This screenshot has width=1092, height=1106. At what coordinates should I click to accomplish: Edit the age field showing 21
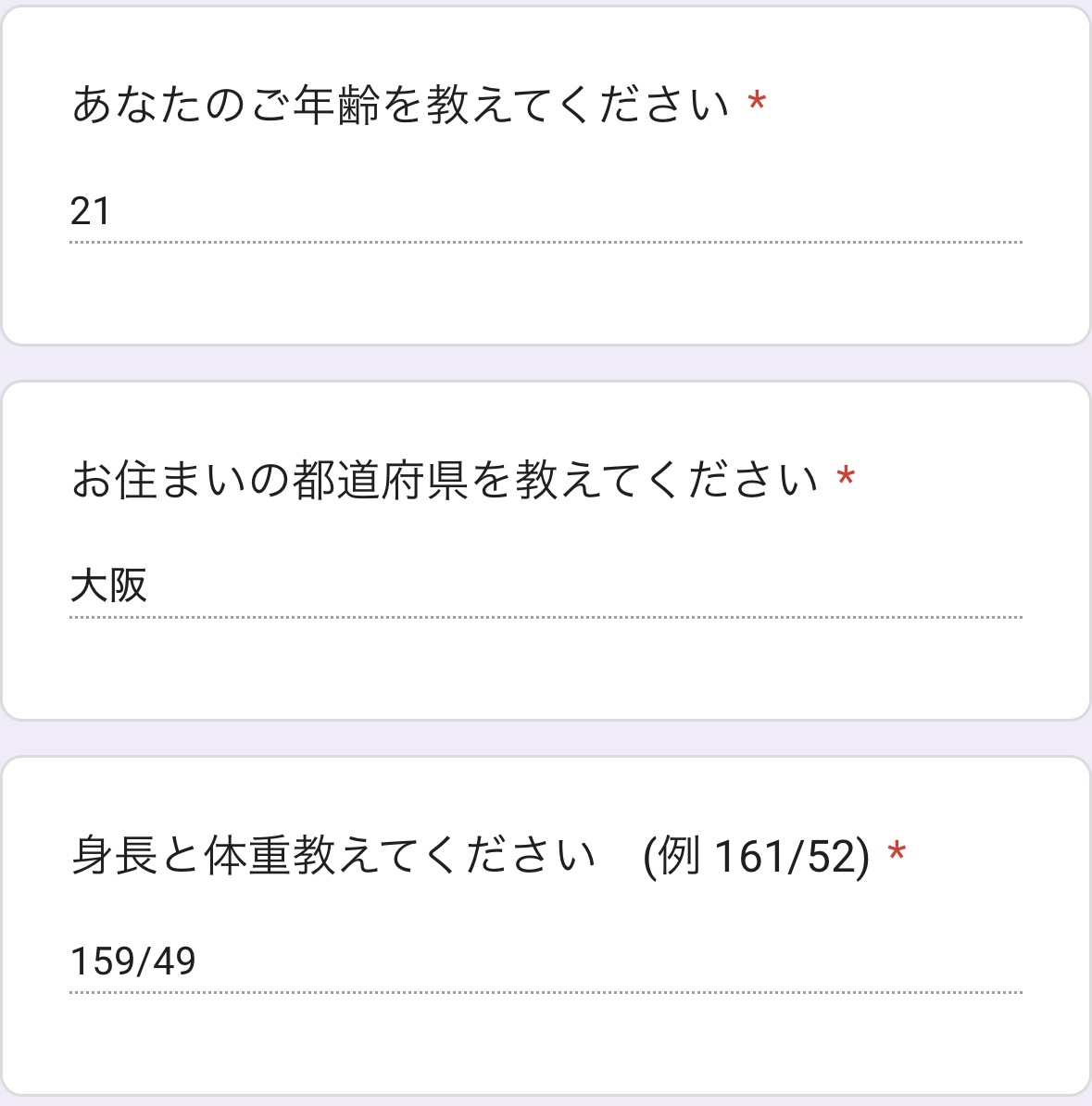[545, 212]
